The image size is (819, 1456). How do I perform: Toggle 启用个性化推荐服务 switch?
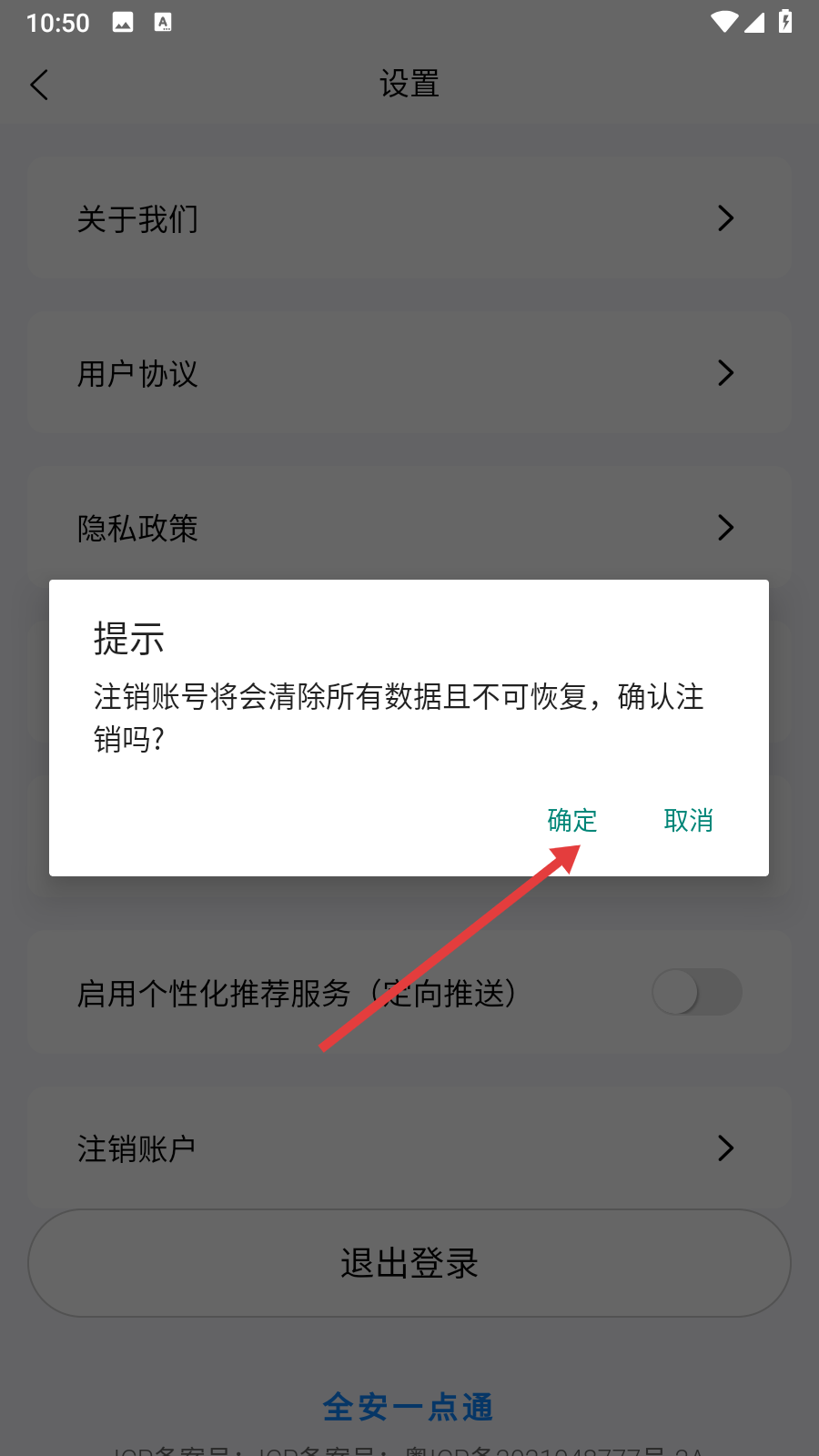pos(696,992)
